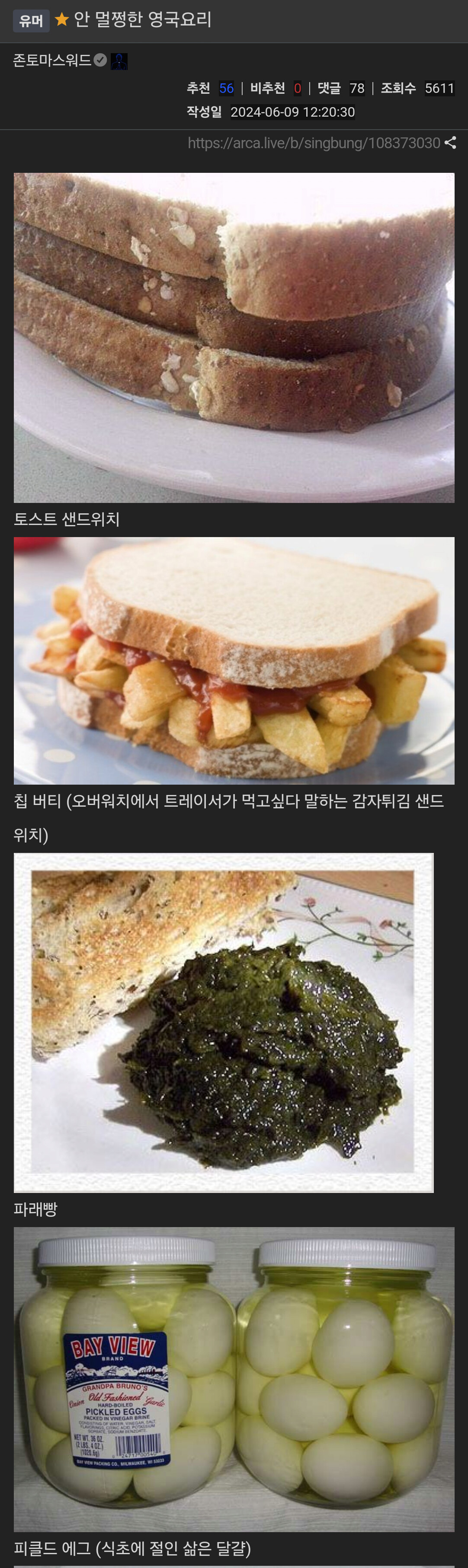Open author 존토마스워드's profile
The width and height of the screenshot is (468, 1568).
click(x=52, y=60)
